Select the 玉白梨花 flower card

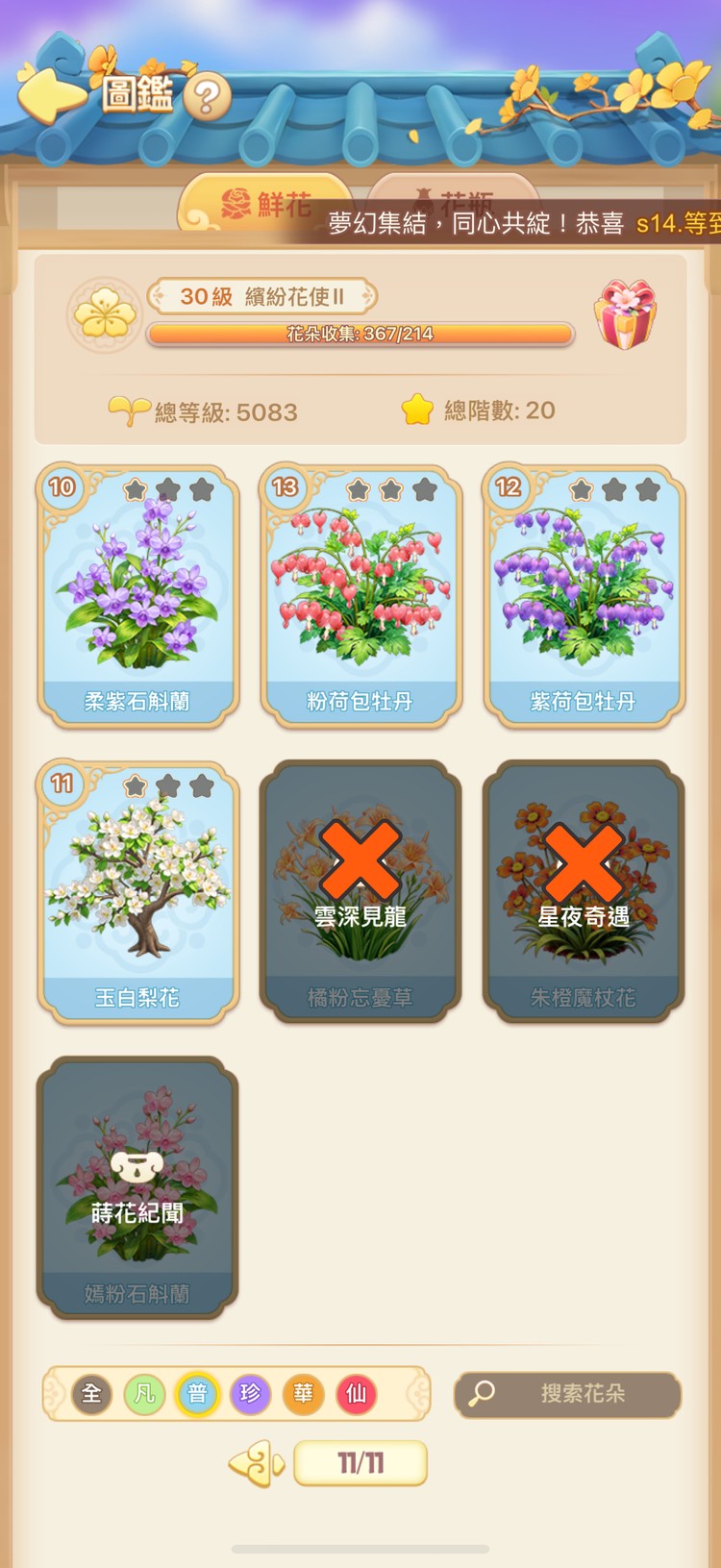coord(137,892)
